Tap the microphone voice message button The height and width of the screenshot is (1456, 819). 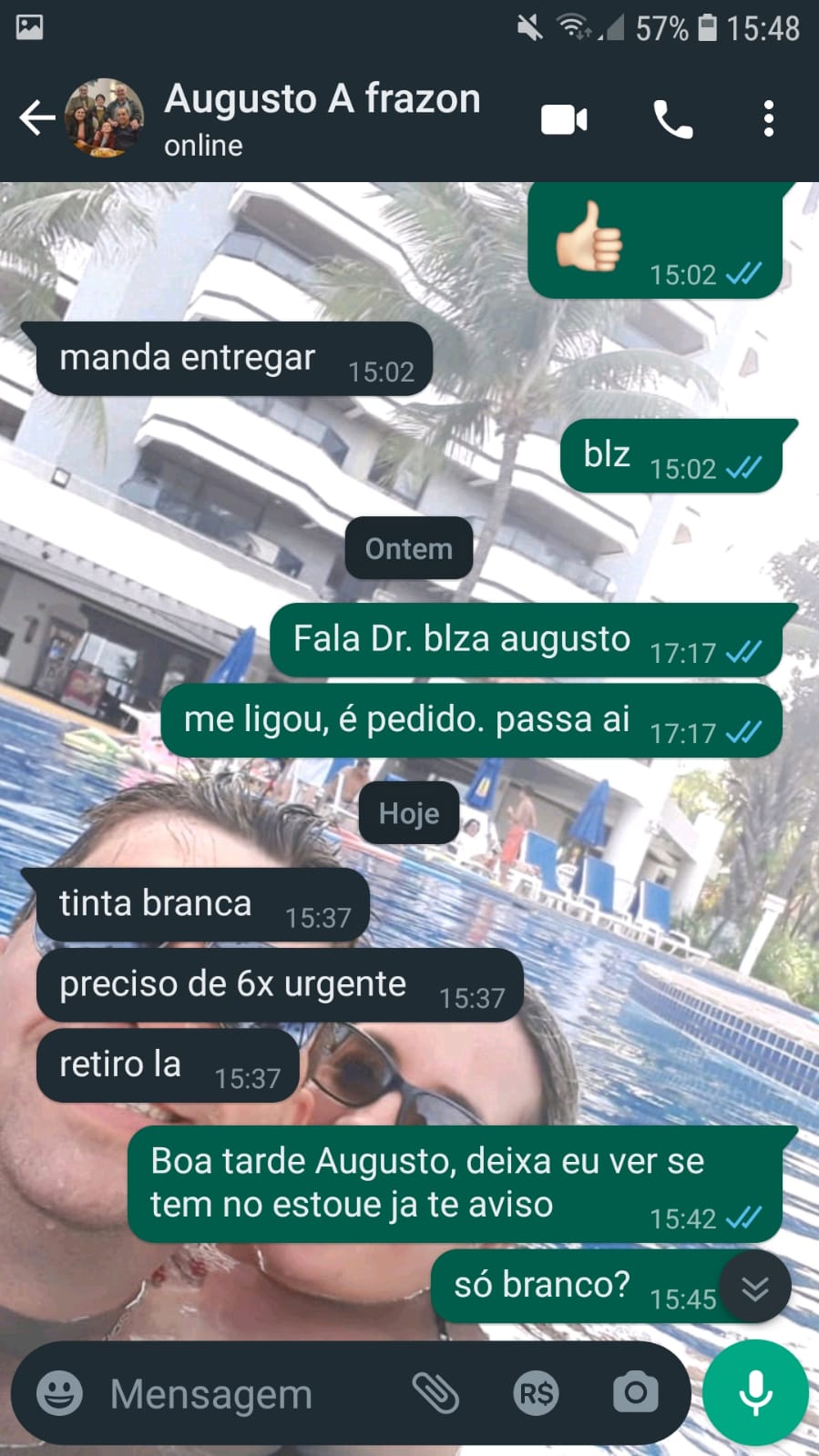click(x=755, y=1393)
